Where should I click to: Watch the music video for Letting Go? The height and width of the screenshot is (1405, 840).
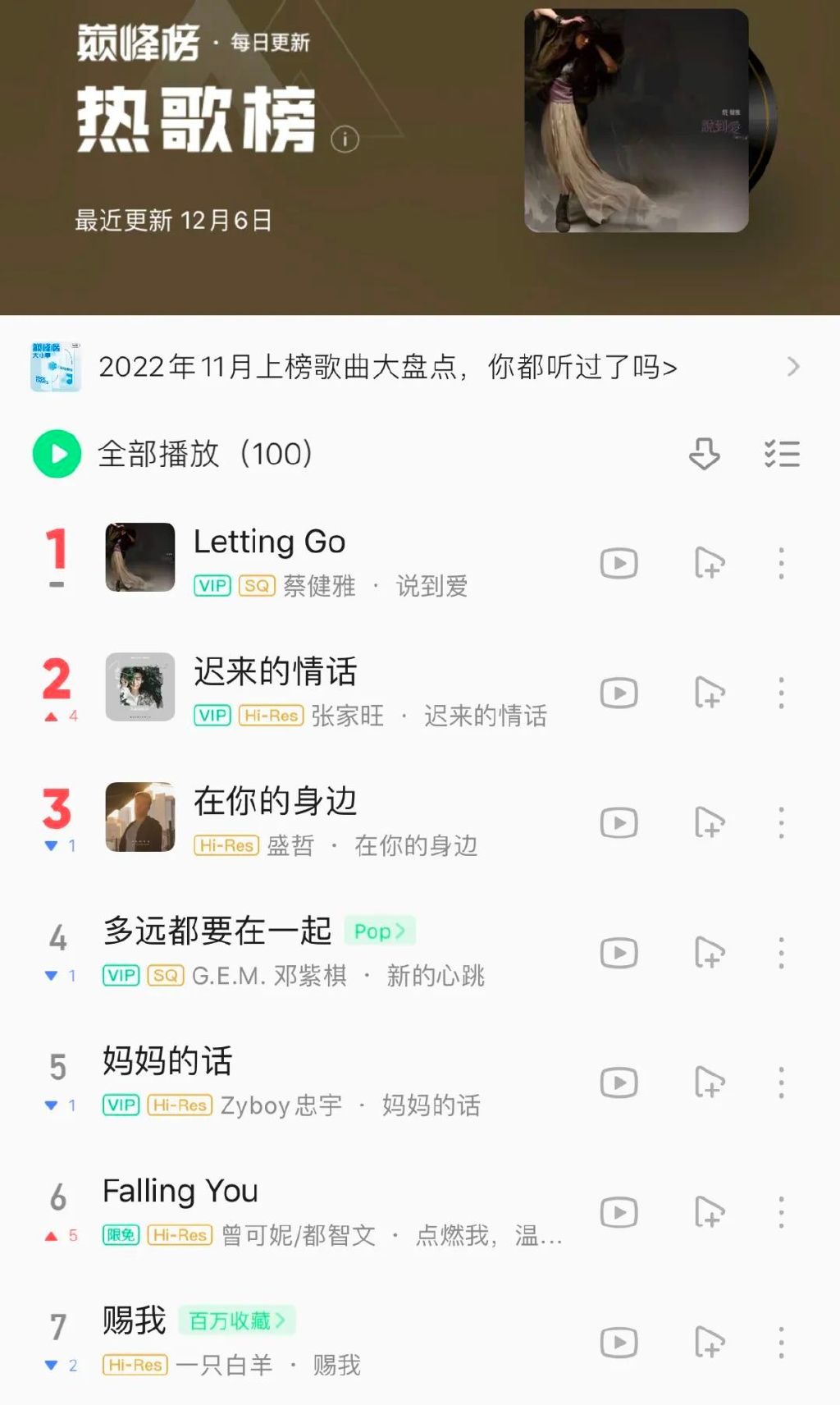click(619, 564)
